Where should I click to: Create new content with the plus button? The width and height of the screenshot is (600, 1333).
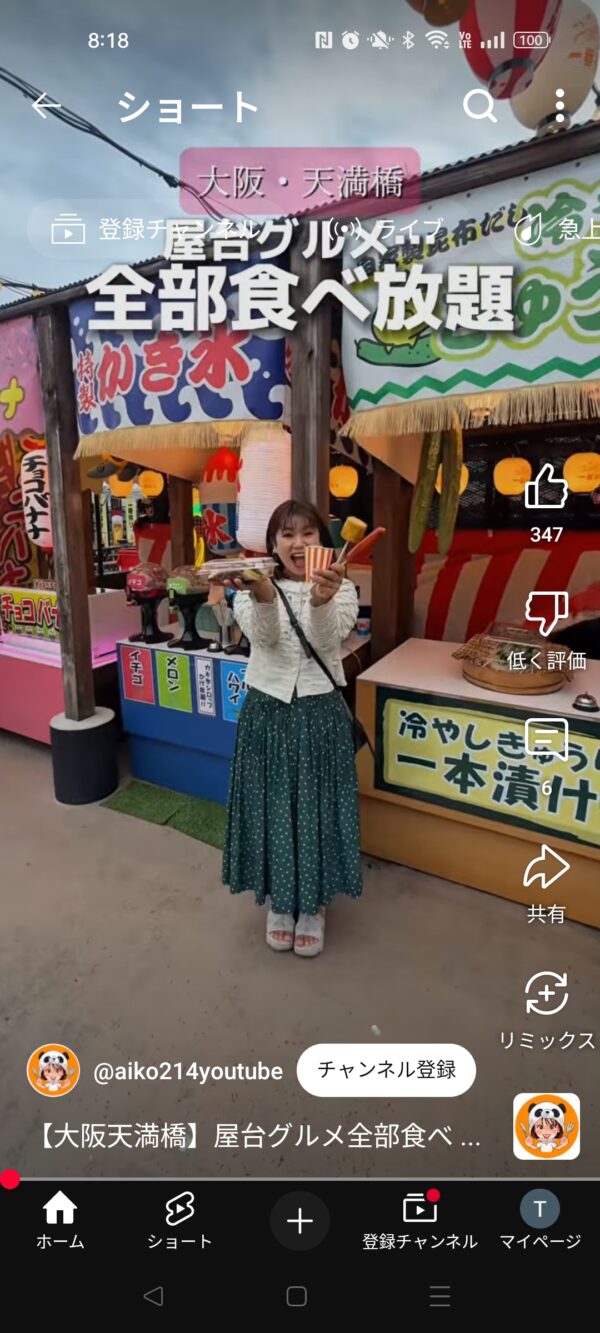(300, 1221)
